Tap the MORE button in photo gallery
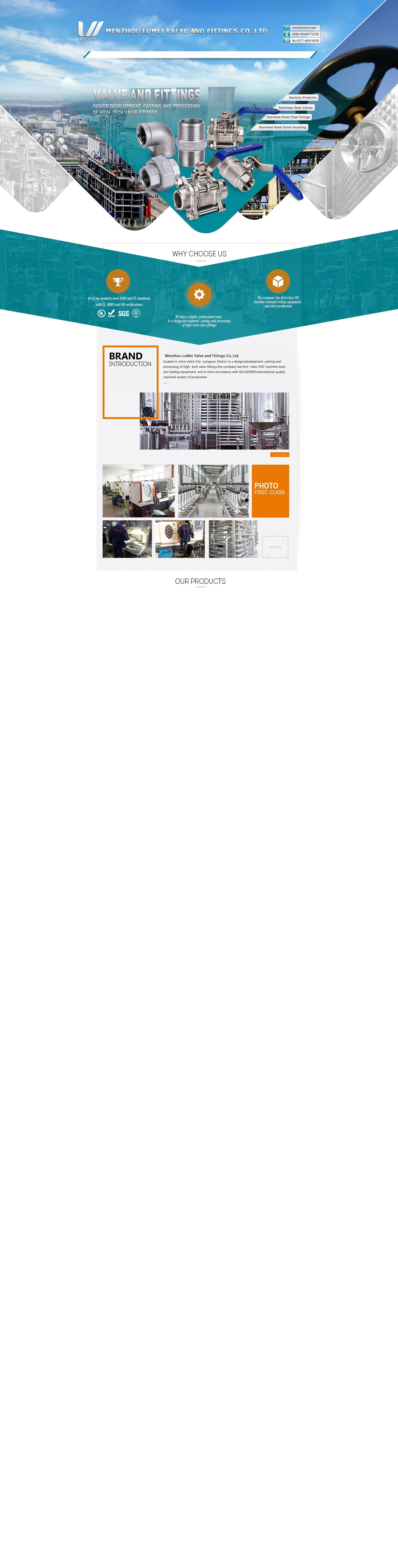This screenshot has width=398, height=1568. pos(275,547)
